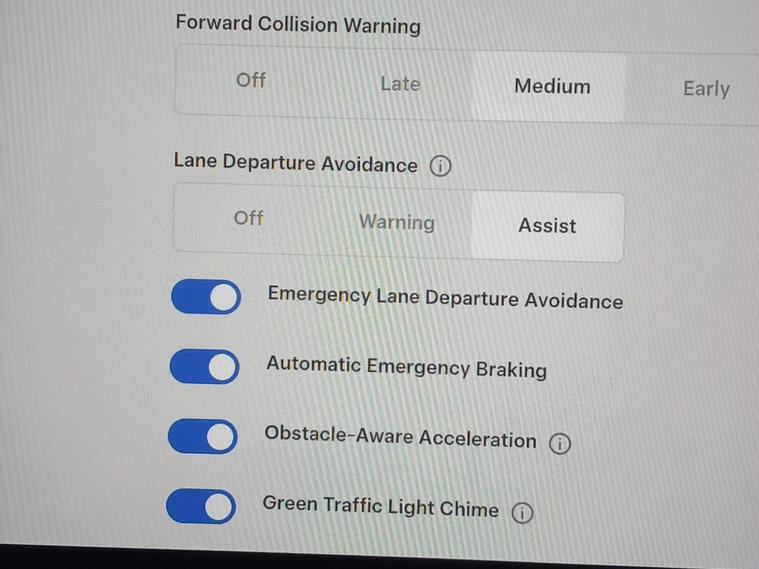The image size is (759, 569).
Task: Open Lane Departure Avoidance info icon
Action: click(x=440, y=166)
